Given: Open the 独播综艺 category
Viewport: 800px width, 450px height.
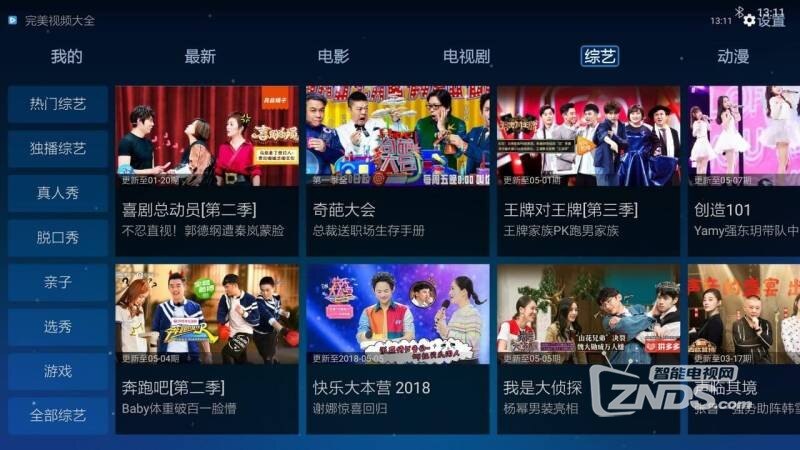Looking at the screenshot, I should [58, 149].
